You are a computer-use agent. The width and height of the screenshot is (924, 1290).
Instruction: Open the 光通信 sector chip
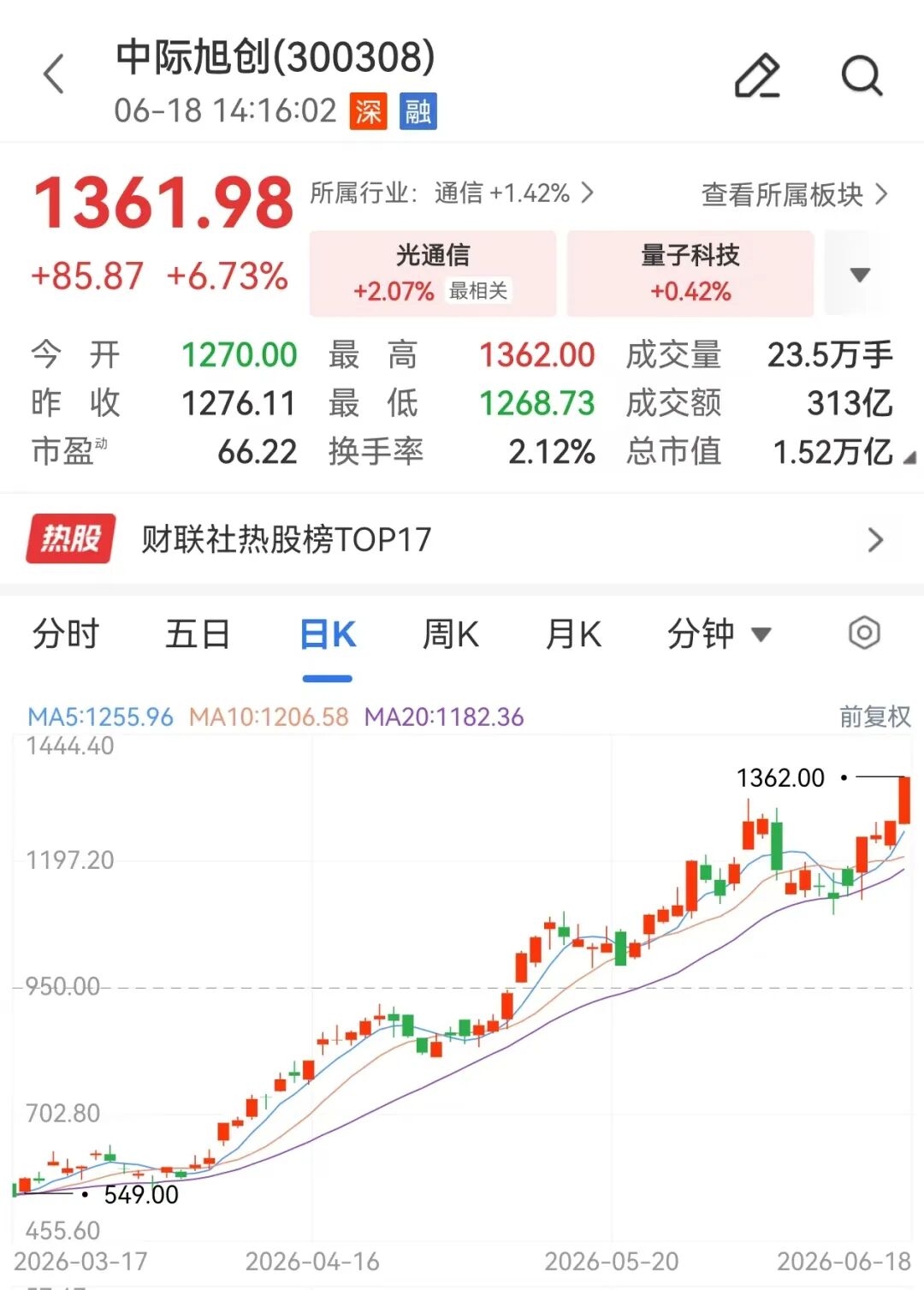(433, 273)
